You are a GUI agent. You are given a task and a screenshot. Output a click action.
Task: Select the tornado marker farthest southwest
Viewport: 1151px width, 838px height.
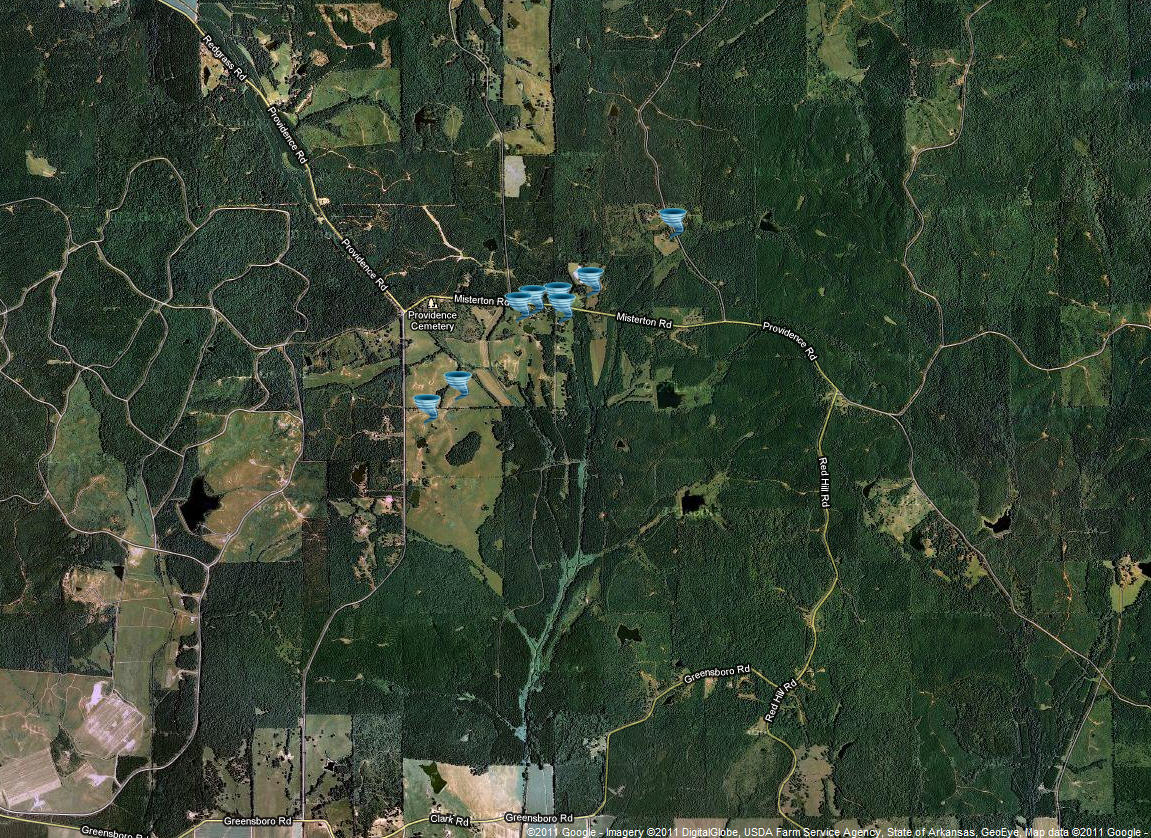point(427,405)
